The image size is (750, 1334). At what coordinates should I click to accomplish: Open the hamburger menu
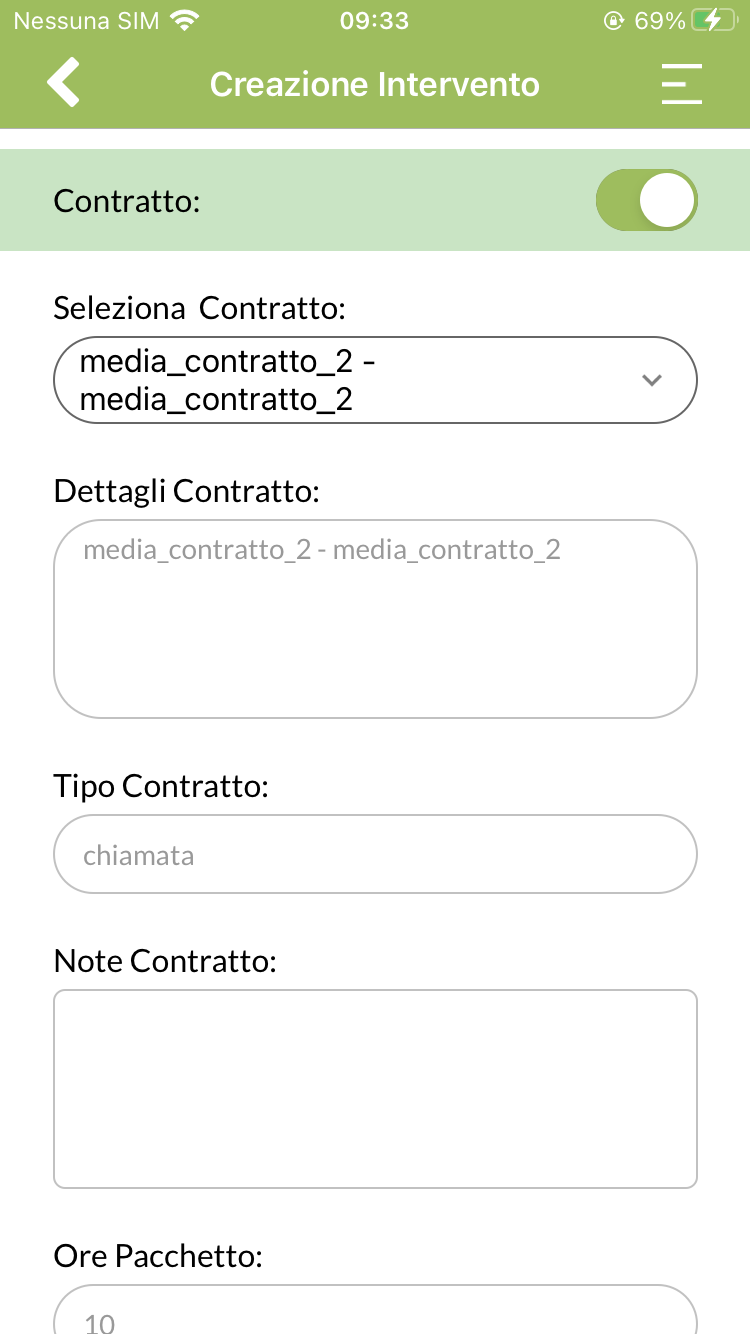tap(682, 84)
